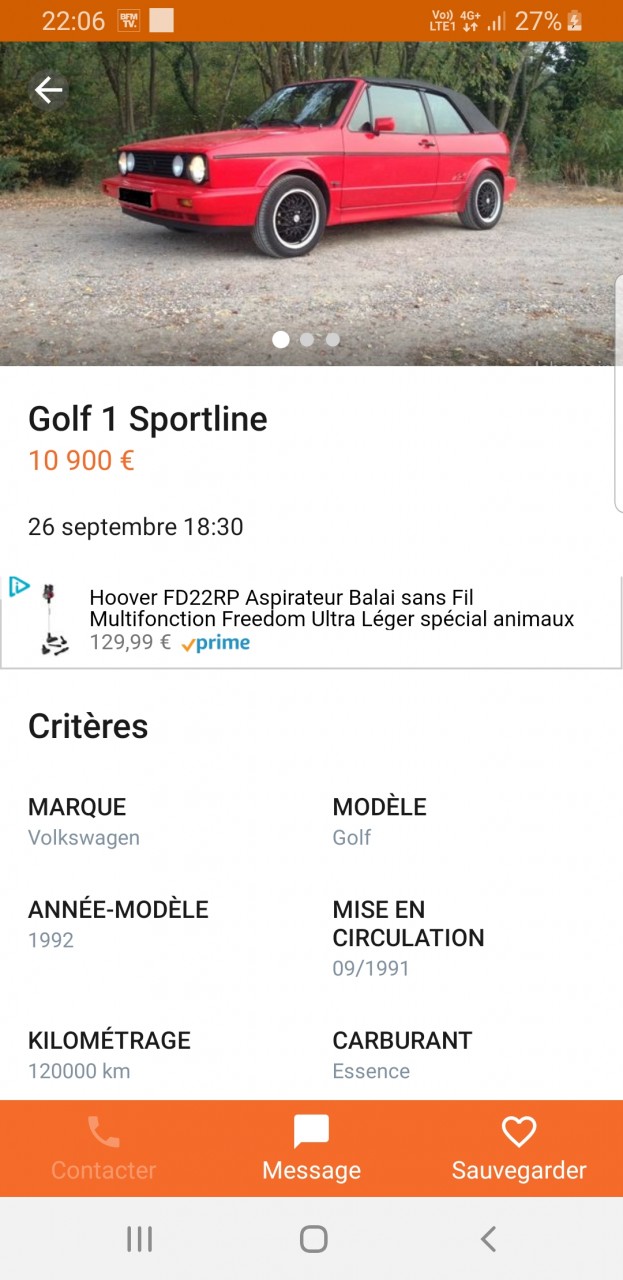
Task: Send a Message to the seller
Action: click(311, 1148)
